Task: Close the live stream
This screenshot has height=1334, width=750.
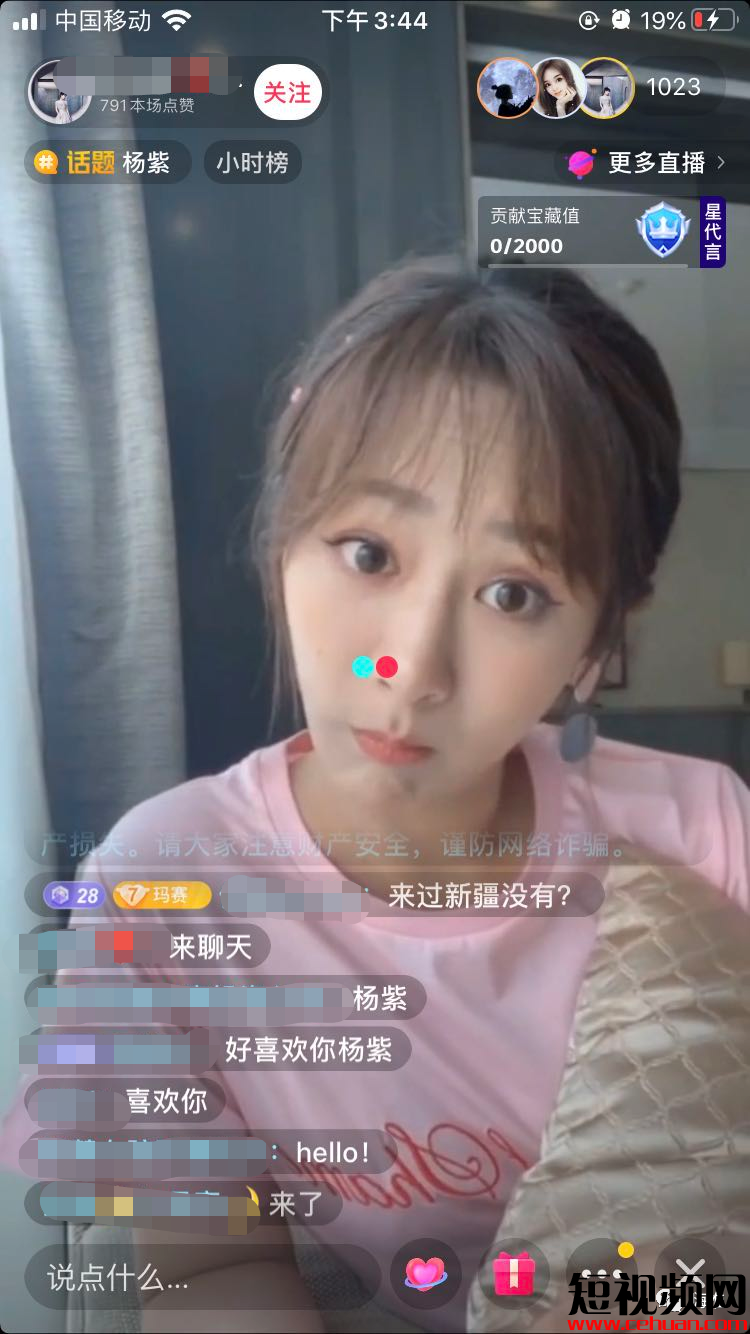Action: click(690, 1271)
